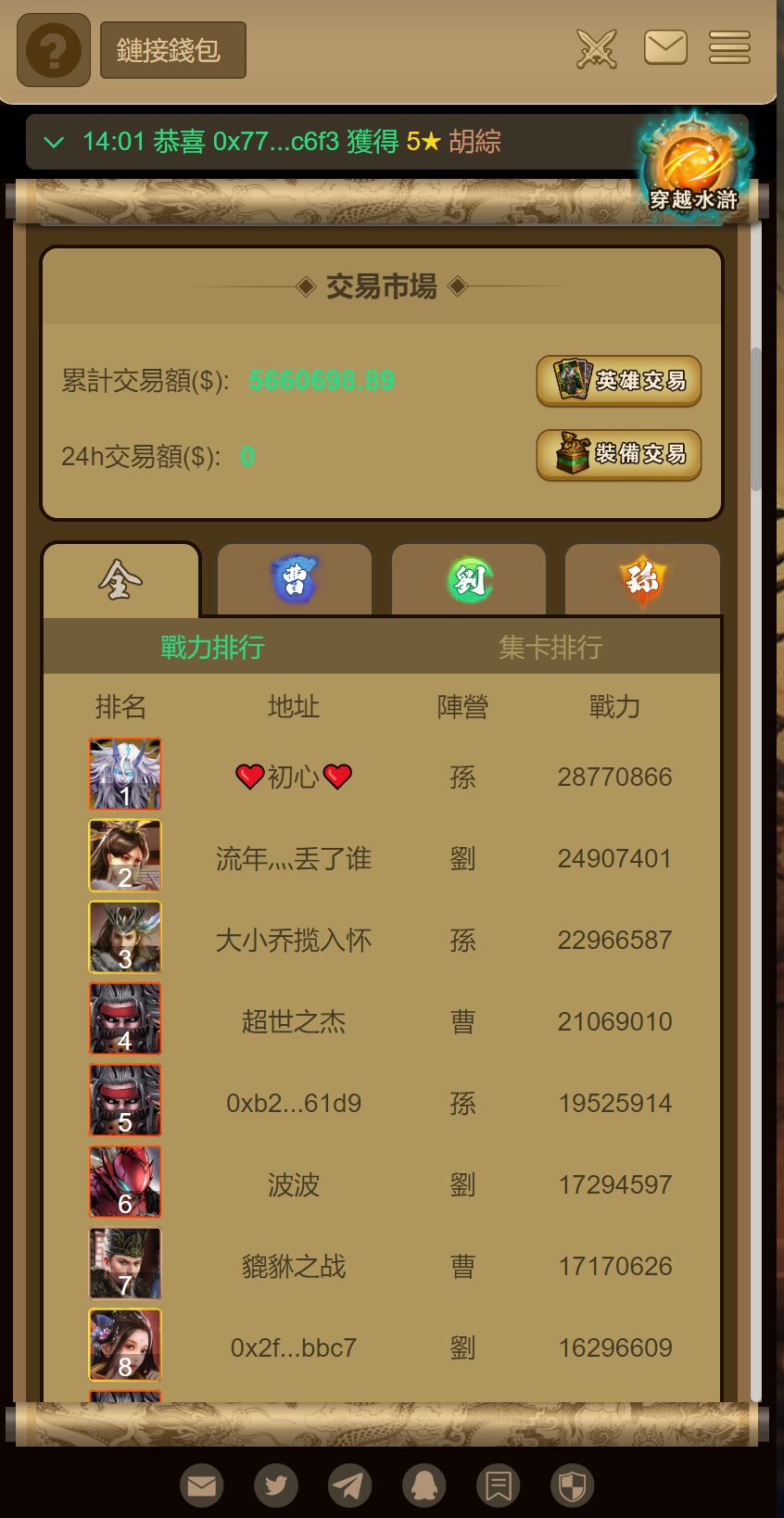Switch to the 曹 faction tab
The image size is (784, 1518).
click(295, 580)
